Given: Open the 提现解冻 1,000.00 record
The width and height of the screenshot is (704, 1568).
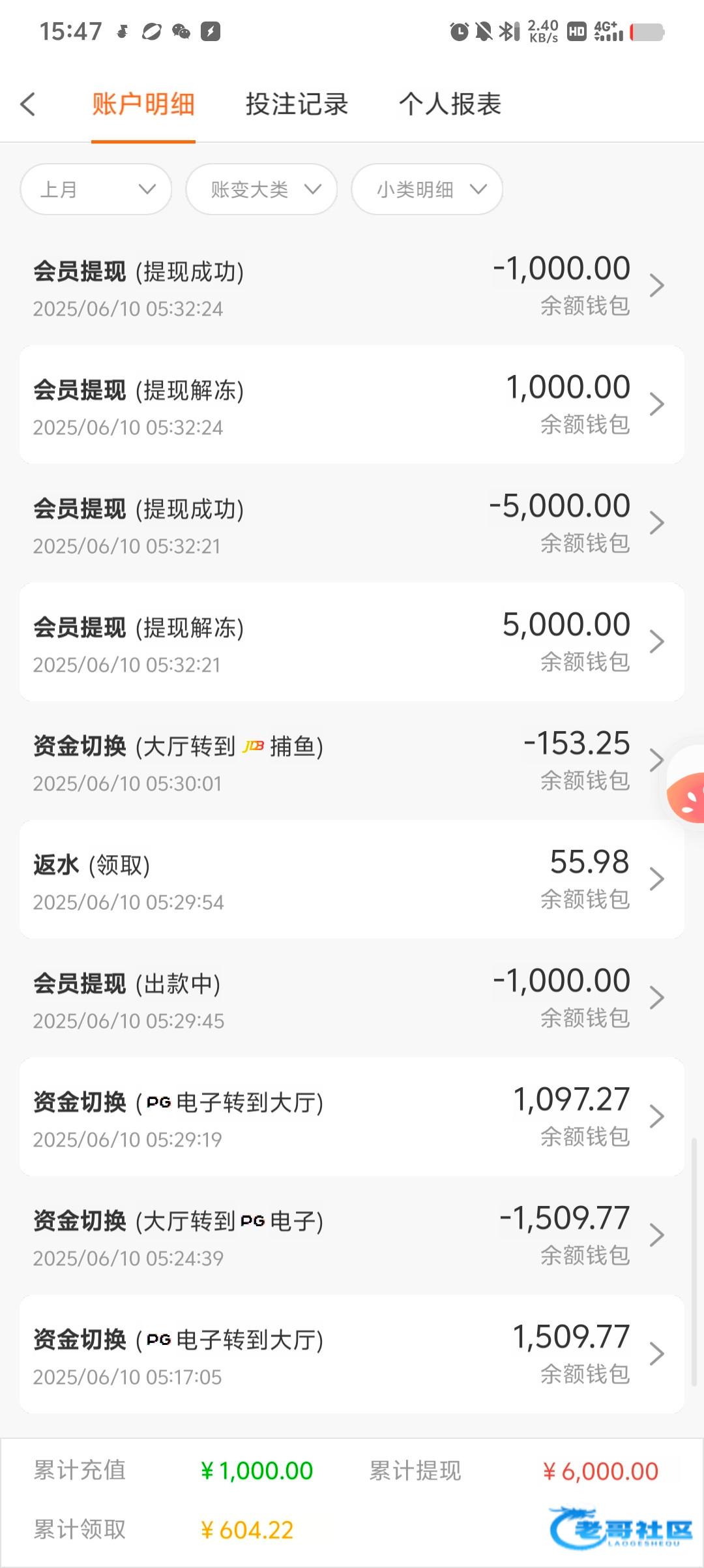Looking at the screenshot, I should (x=352, y=404).
